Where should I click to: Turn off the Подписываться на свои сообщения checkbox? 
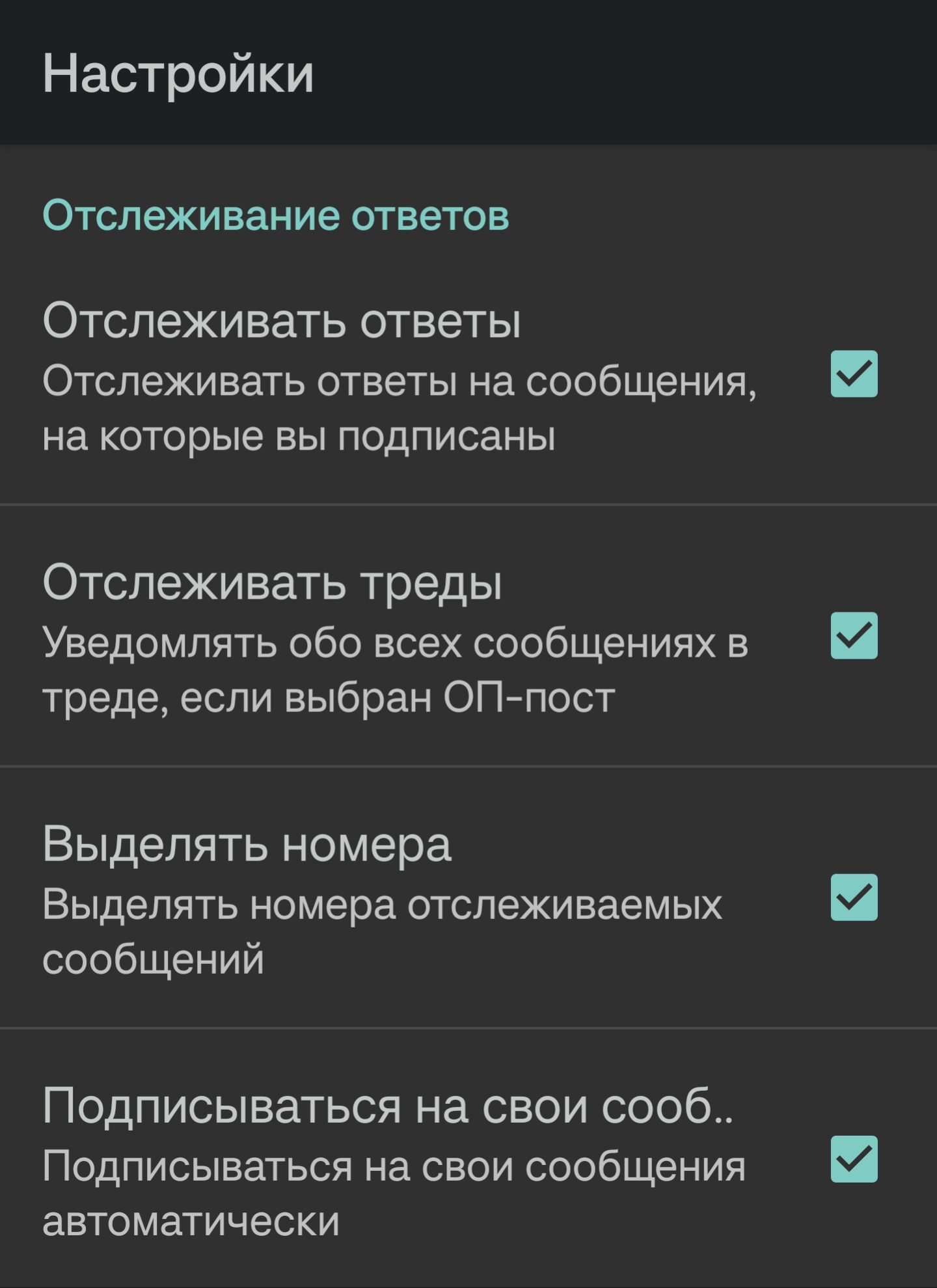point(854,1159)
